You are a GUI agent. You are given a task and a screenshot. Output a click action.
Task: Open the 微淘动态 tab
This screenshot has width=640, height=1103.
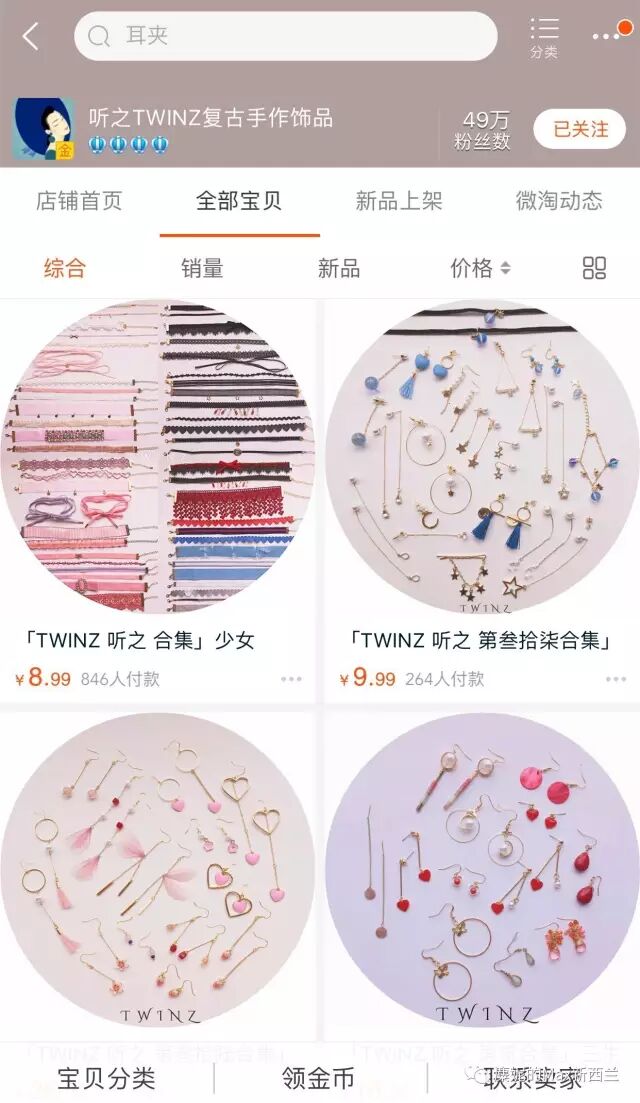(x=559, y=200)
